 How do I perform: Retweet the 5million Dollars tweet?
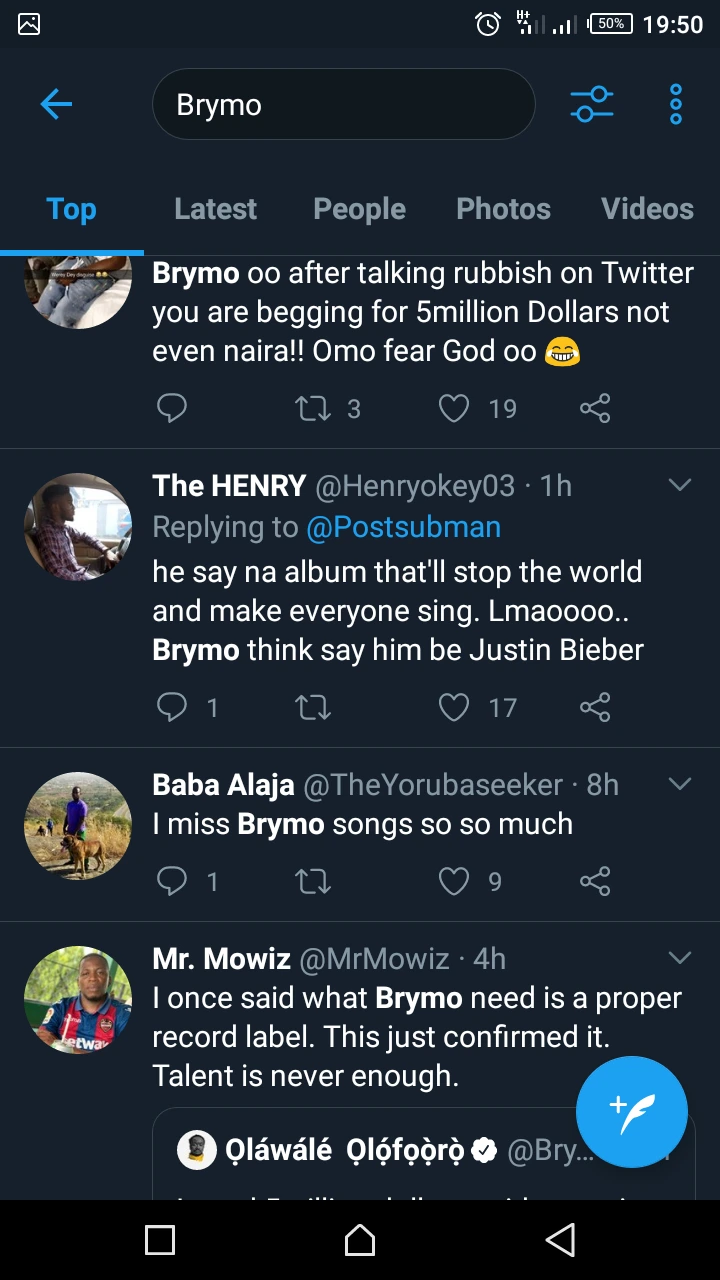coord(314,408)
